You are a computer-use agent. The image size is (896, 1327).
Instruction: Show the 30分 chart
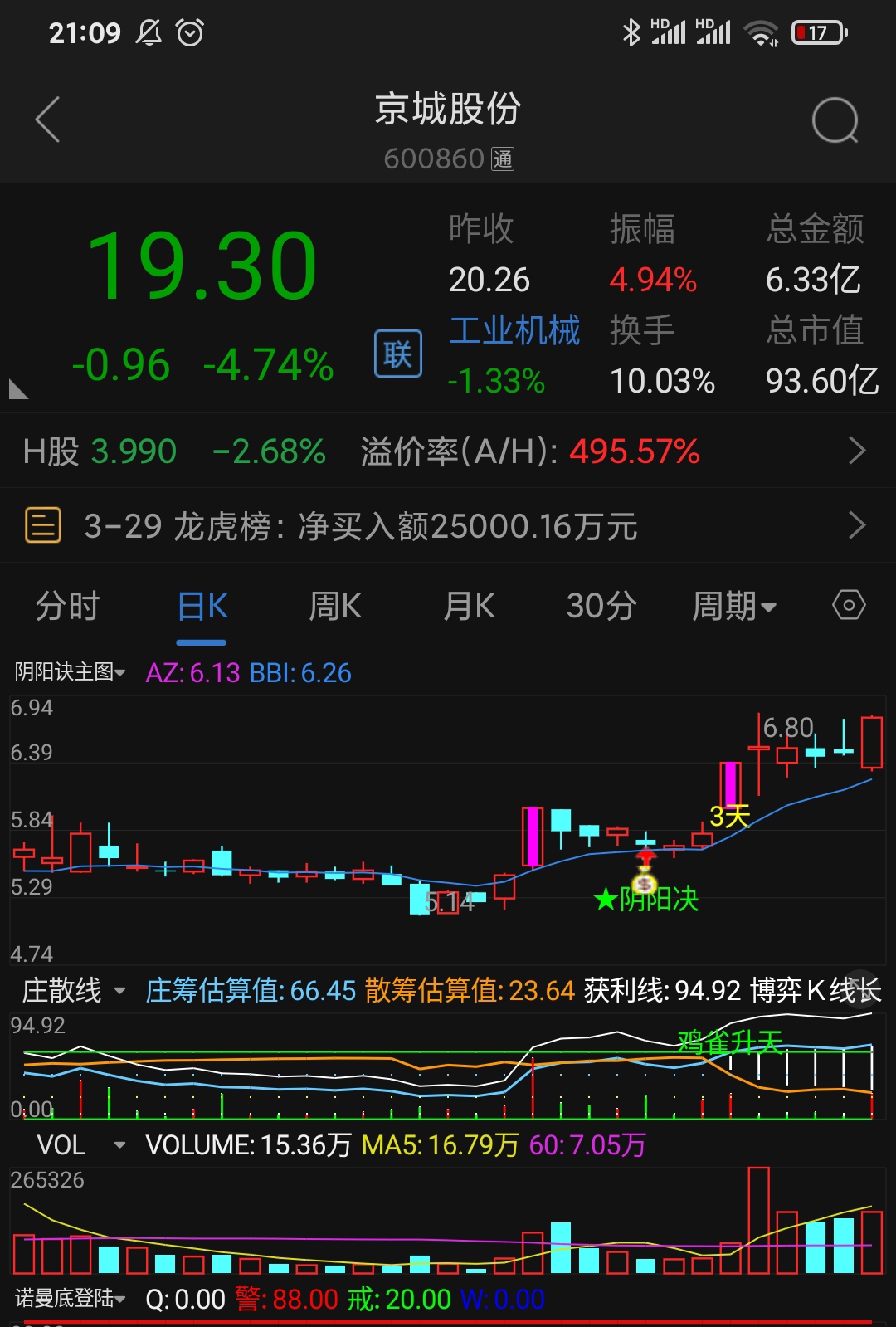[x=601, y=607]
